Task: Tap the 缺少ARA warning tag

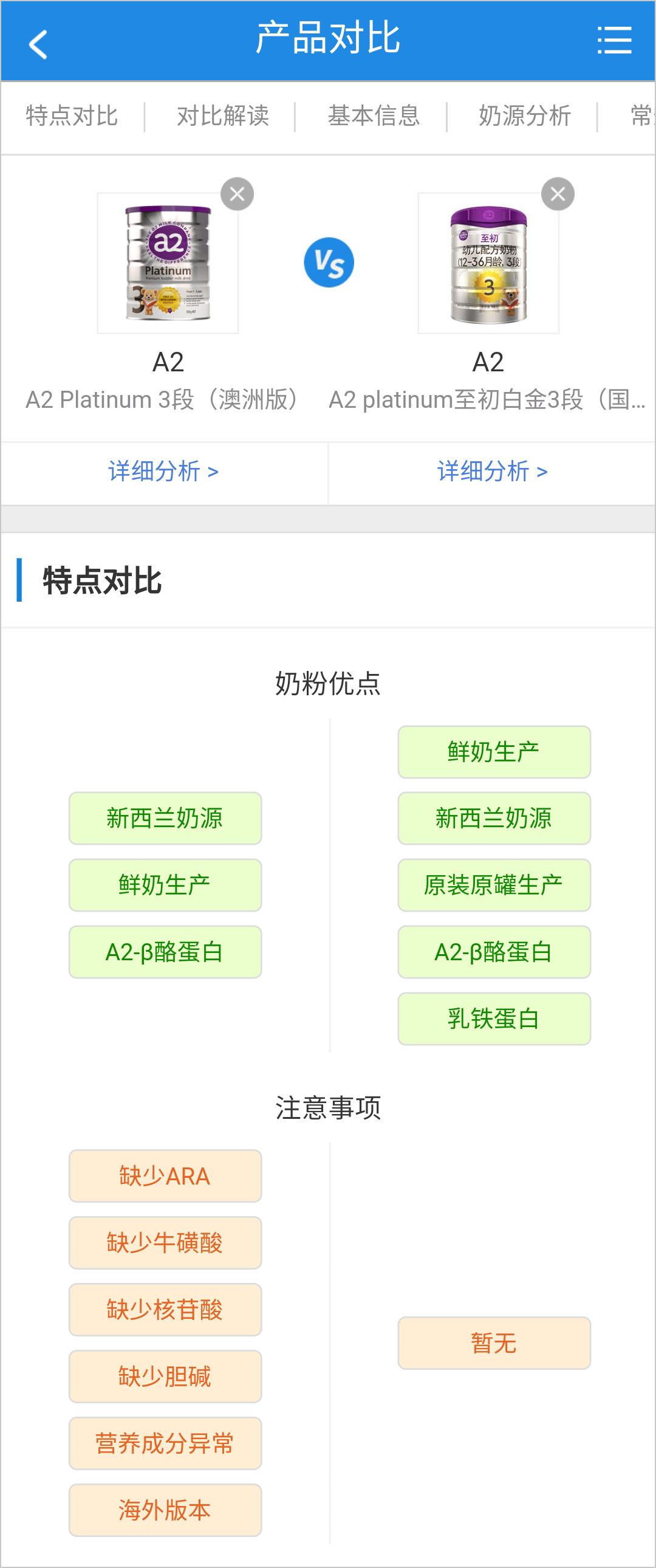Action: click(x=165, y=1176)
